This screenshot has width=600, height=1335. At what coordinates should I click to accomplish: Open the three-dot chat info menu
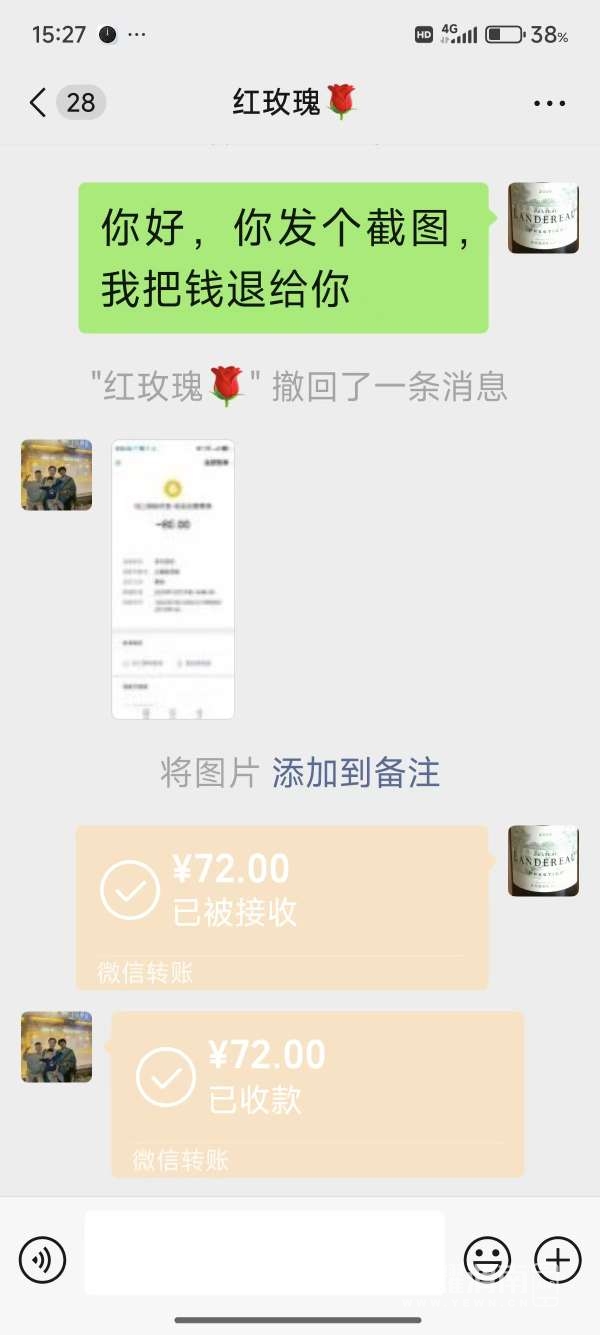pyautogui.click(x=549, y=103)
